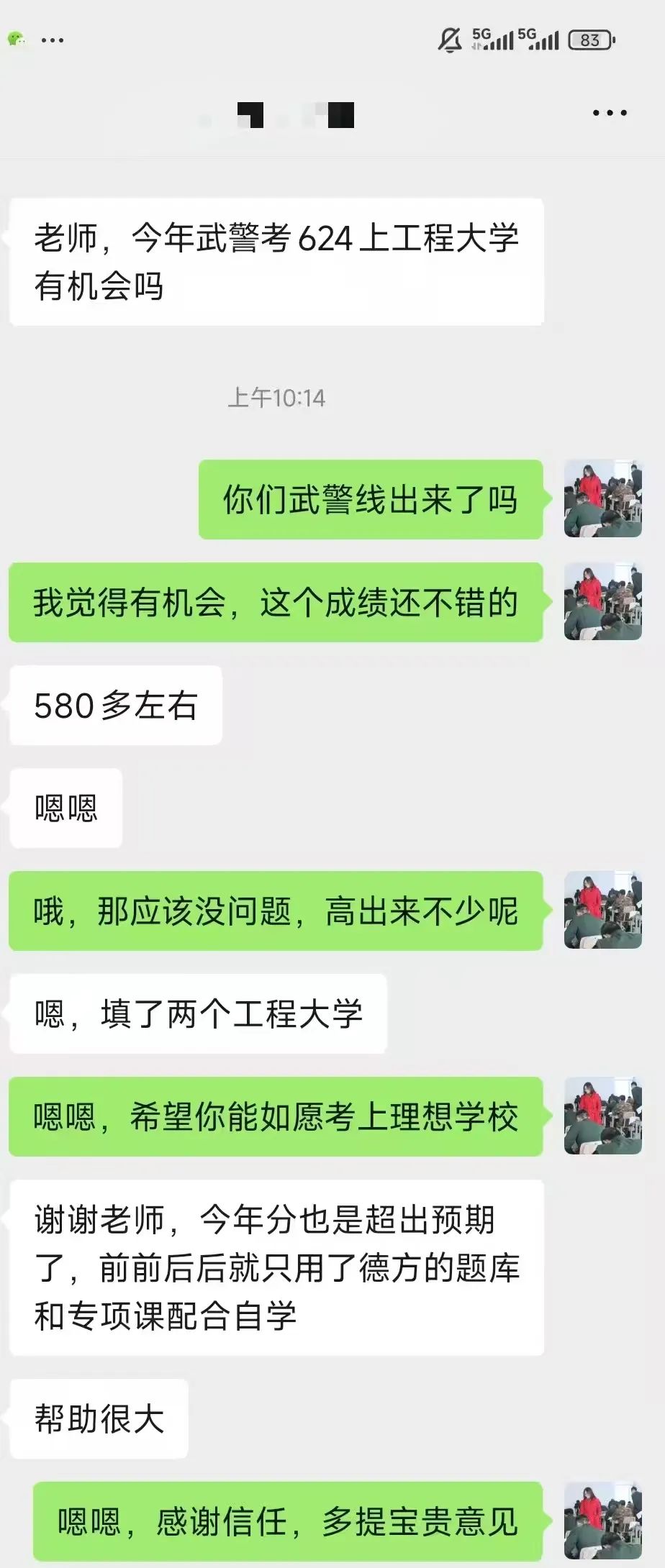The height and width of the screenshot is (1568, 665).
Task: View profile via avatar beside '哦，那应该没问题'
Action: [602, 910]
